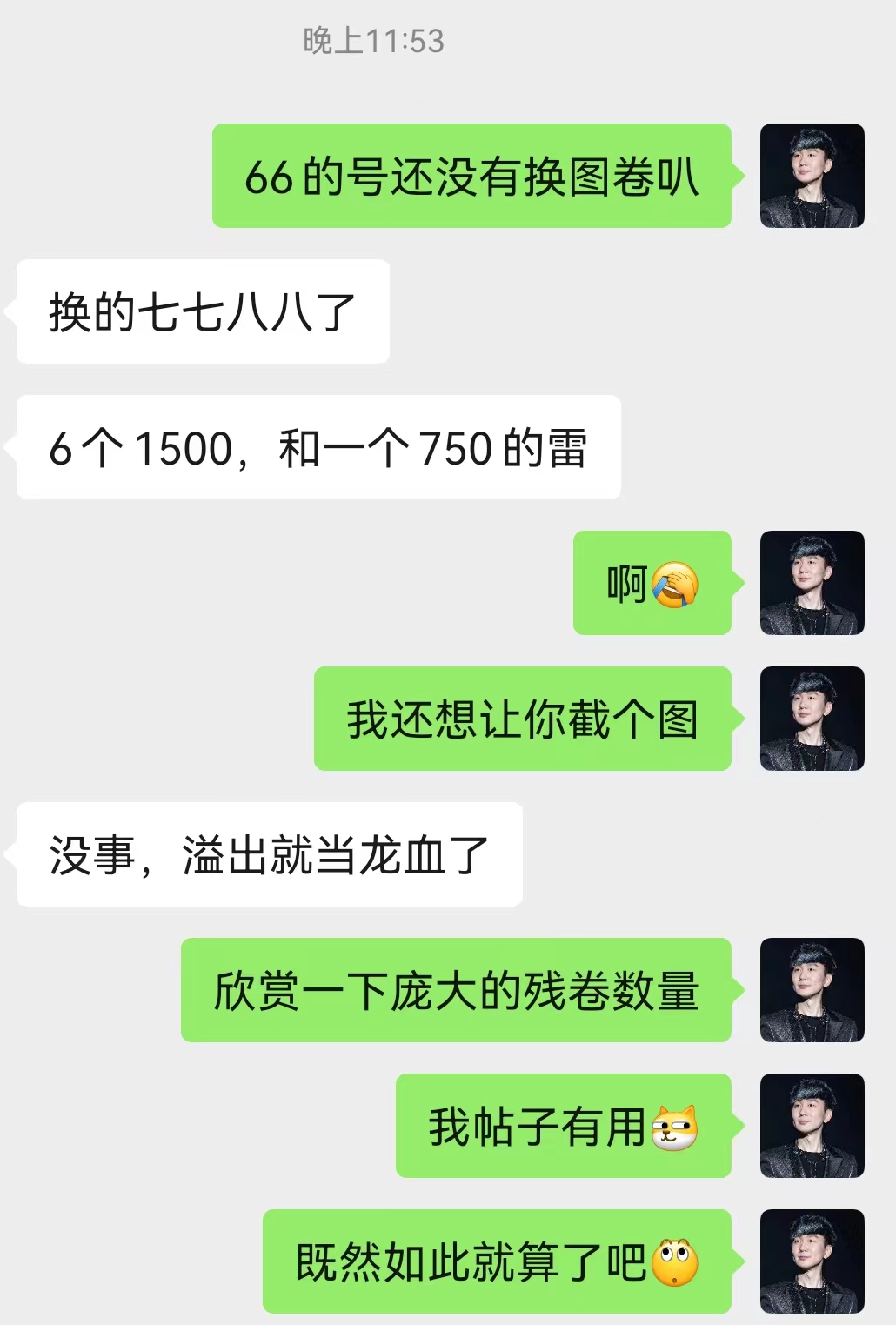Open profile avatar beside '我还想让你截个图'
This screenshot has height=1325, width=896.
[x=812, y=719]
